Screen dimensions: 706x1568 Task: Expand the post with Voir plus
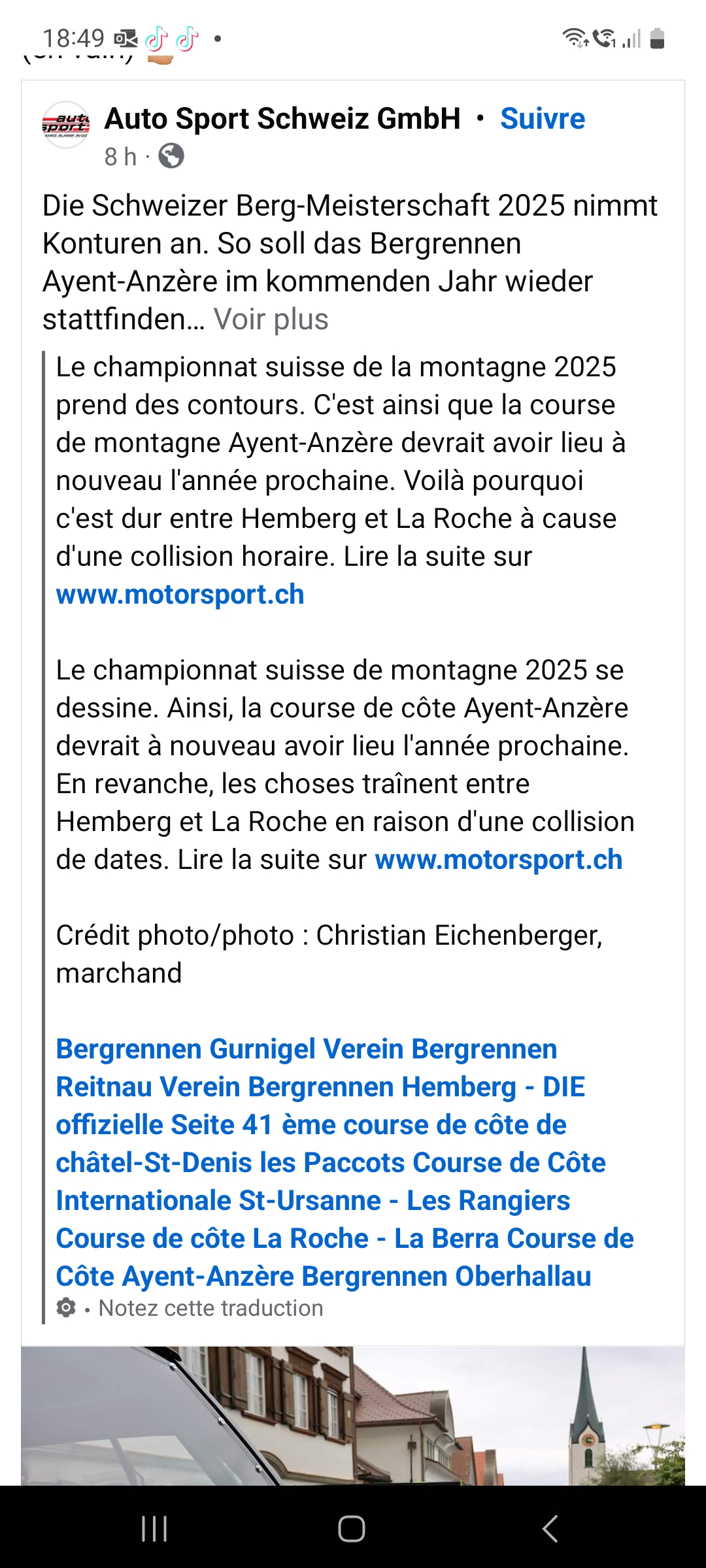(271, 319)
